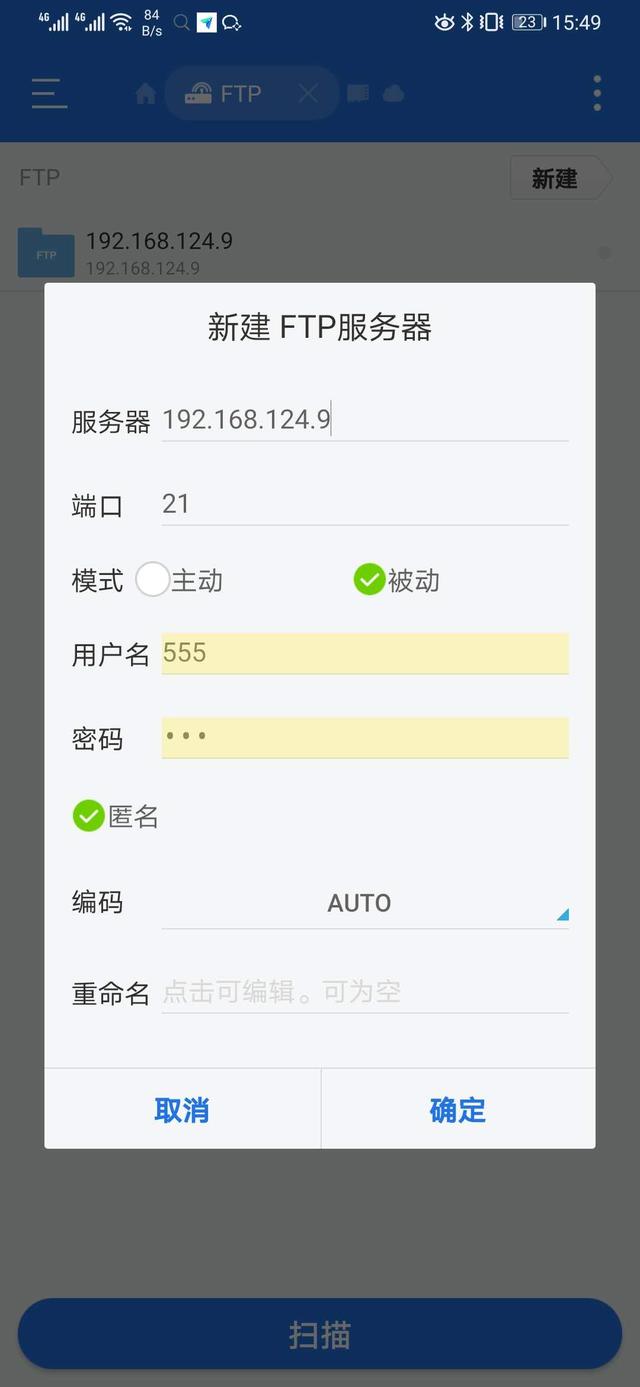640x1387 pixels.
Task: Open the 编码 AUTO encoding dropdown
Action: point(364,903)
